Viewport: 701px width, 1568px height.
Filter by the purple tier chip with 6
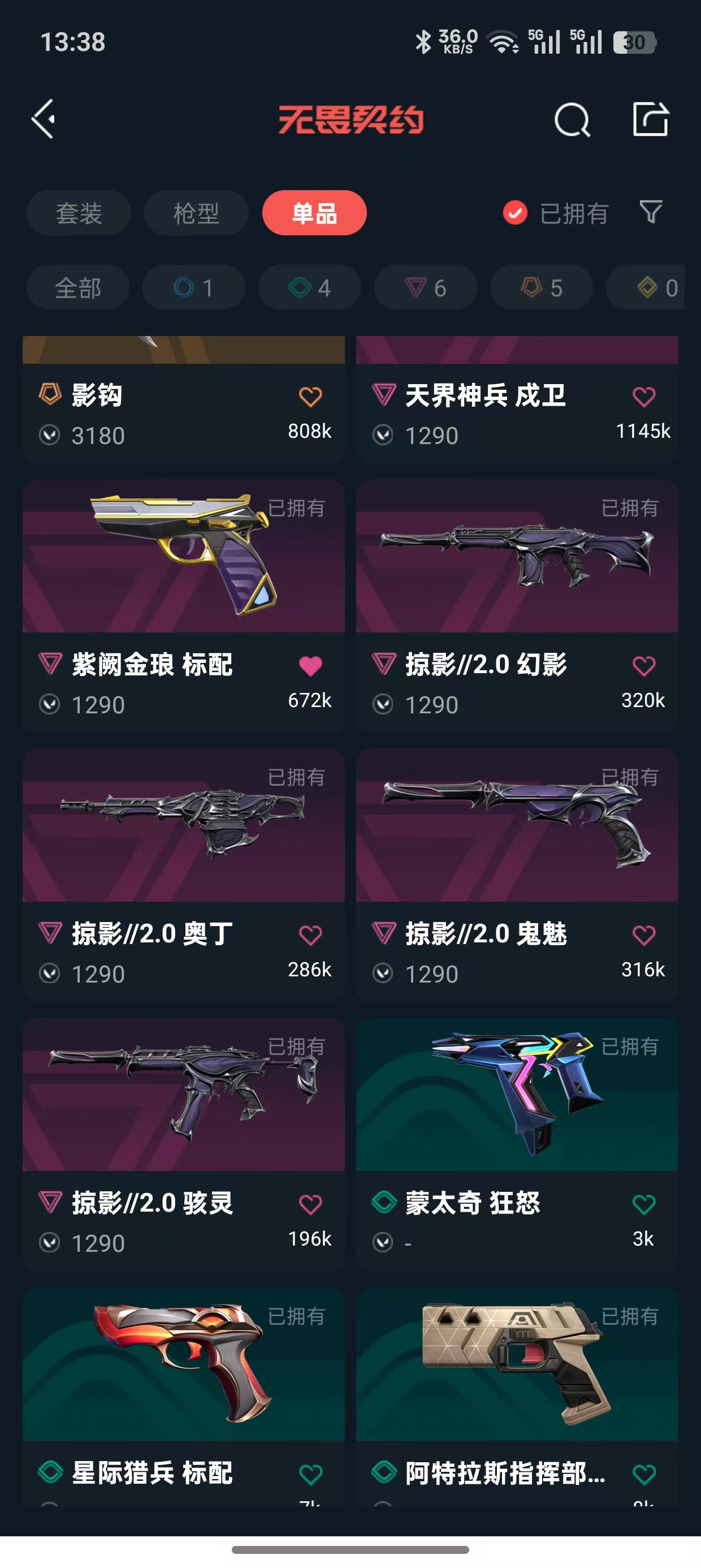425,287
